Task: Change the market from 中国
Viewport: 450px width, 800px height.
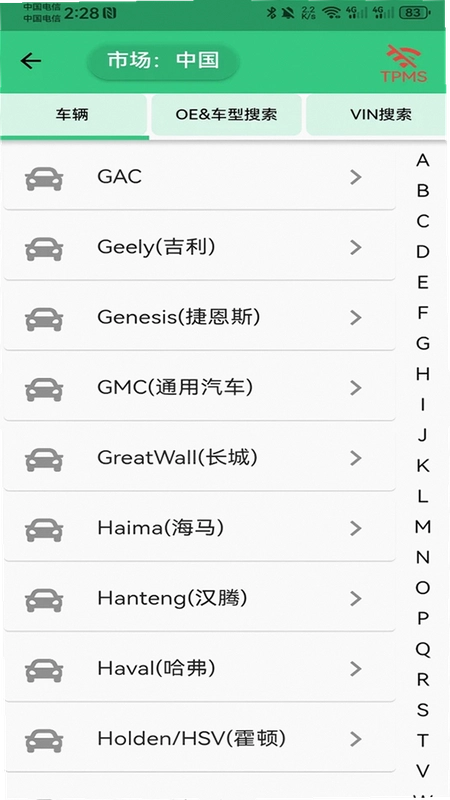Action: pyautogui.click(x=163, y=61)
